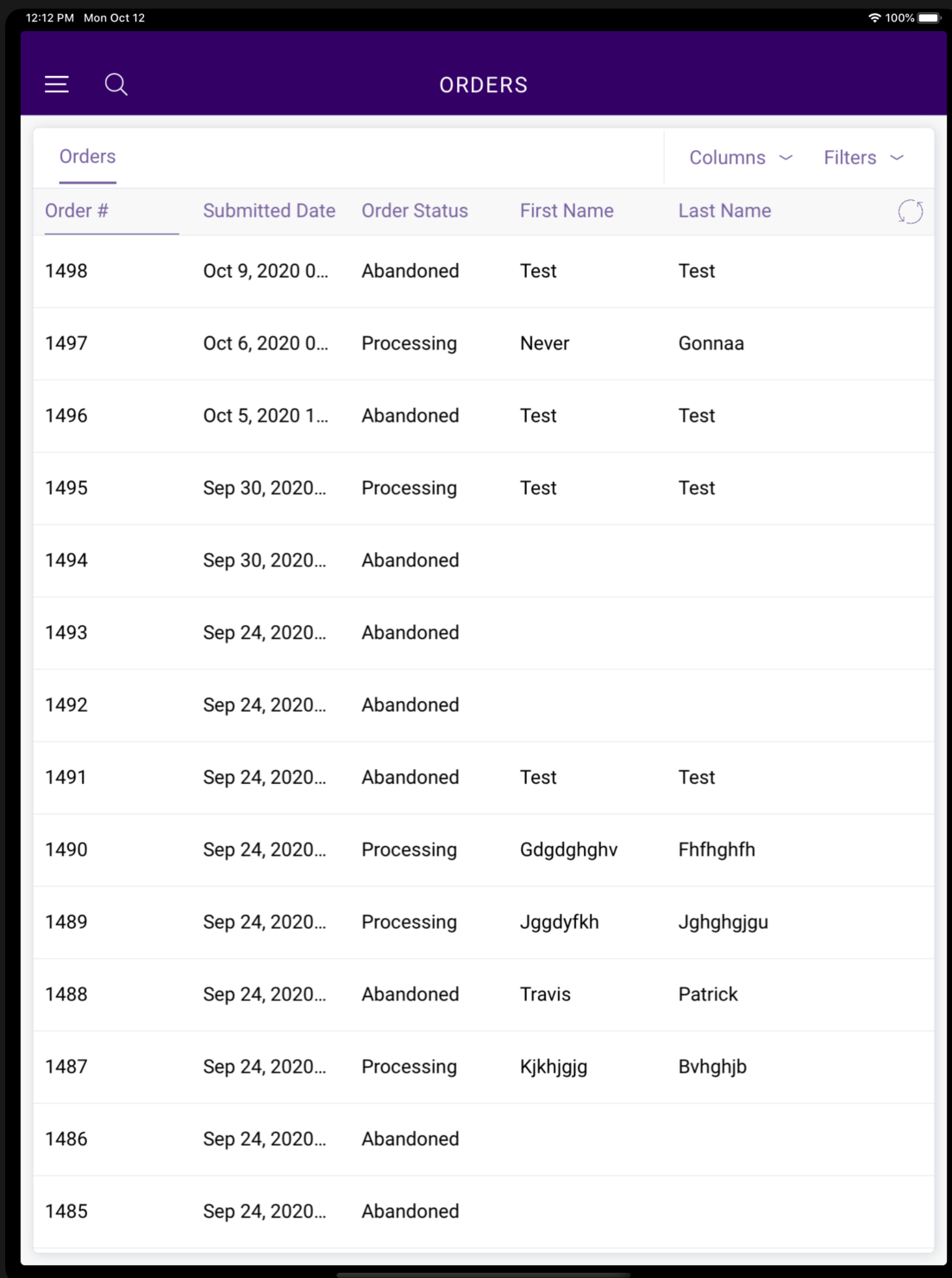The height and width of the screenshot is (1278, 952).
Task: Open order 1497 for Never Gonnaa
Action: click(483, 343)
